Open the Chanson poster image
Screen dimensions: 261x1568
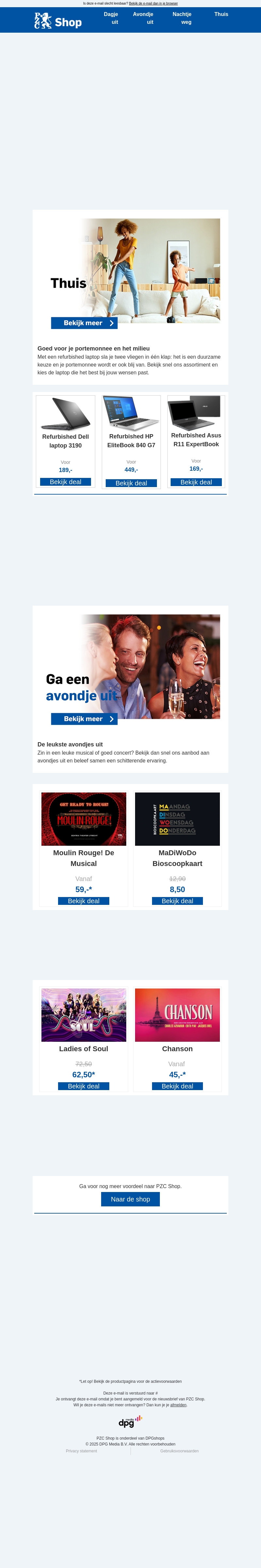point(177,1015)
